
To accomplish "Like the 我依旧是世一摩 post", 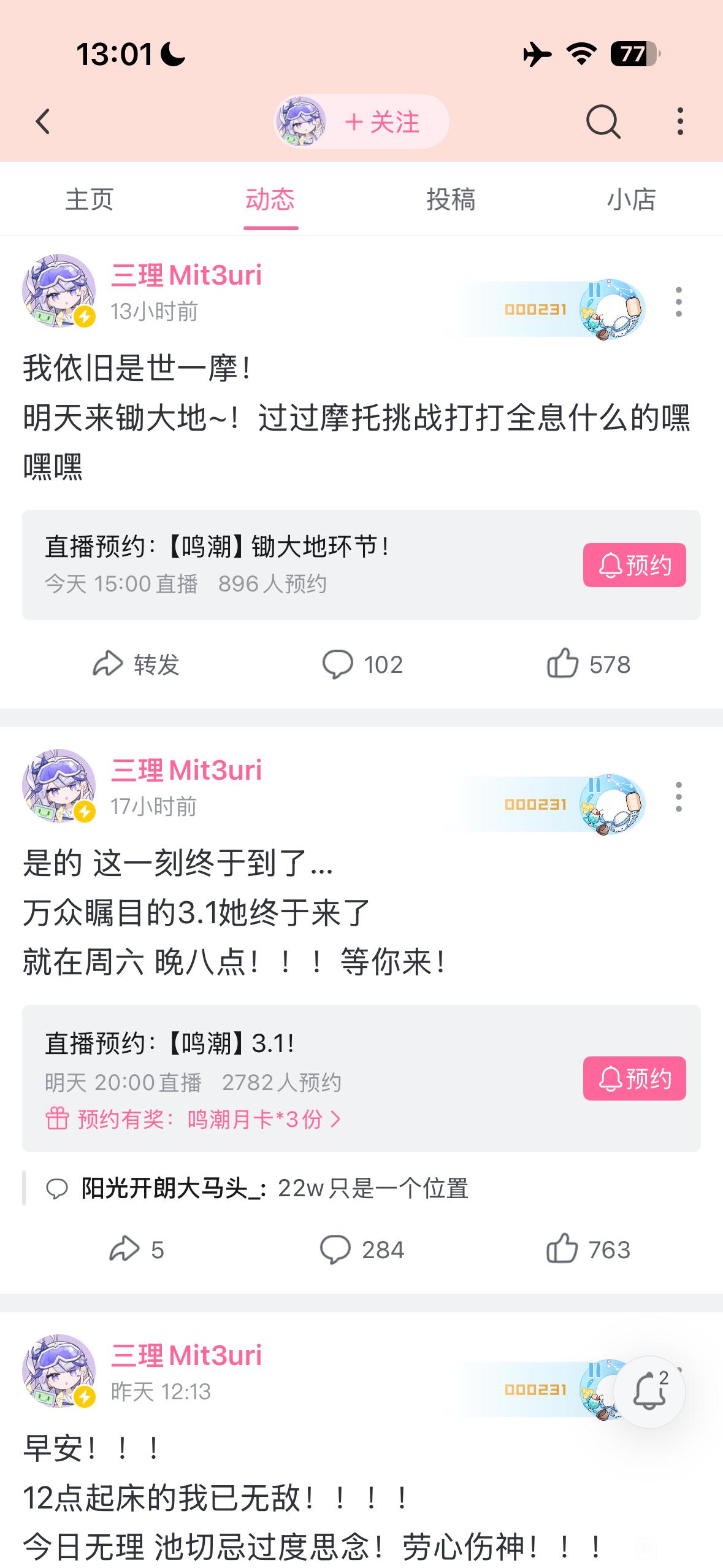I will (x=588, y=664).
